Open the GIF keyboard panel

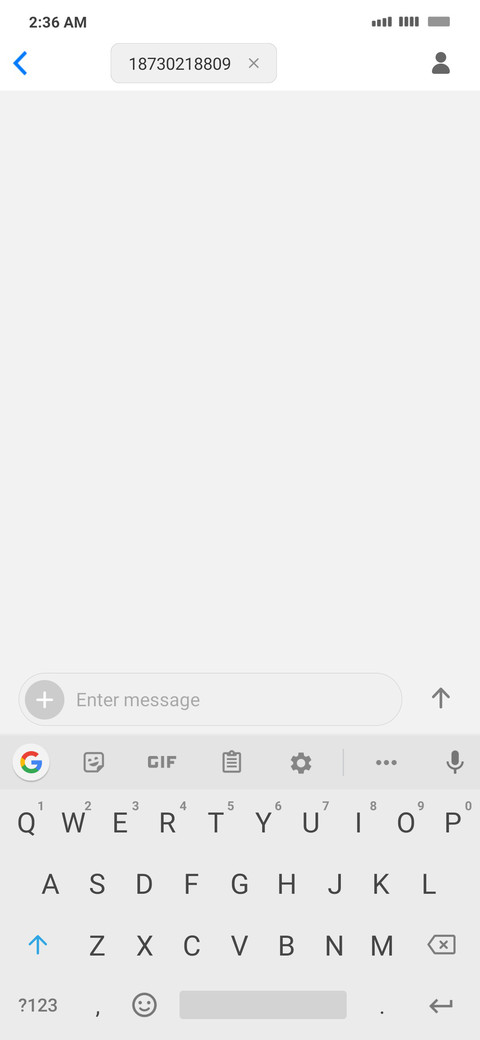coord(162,762)
